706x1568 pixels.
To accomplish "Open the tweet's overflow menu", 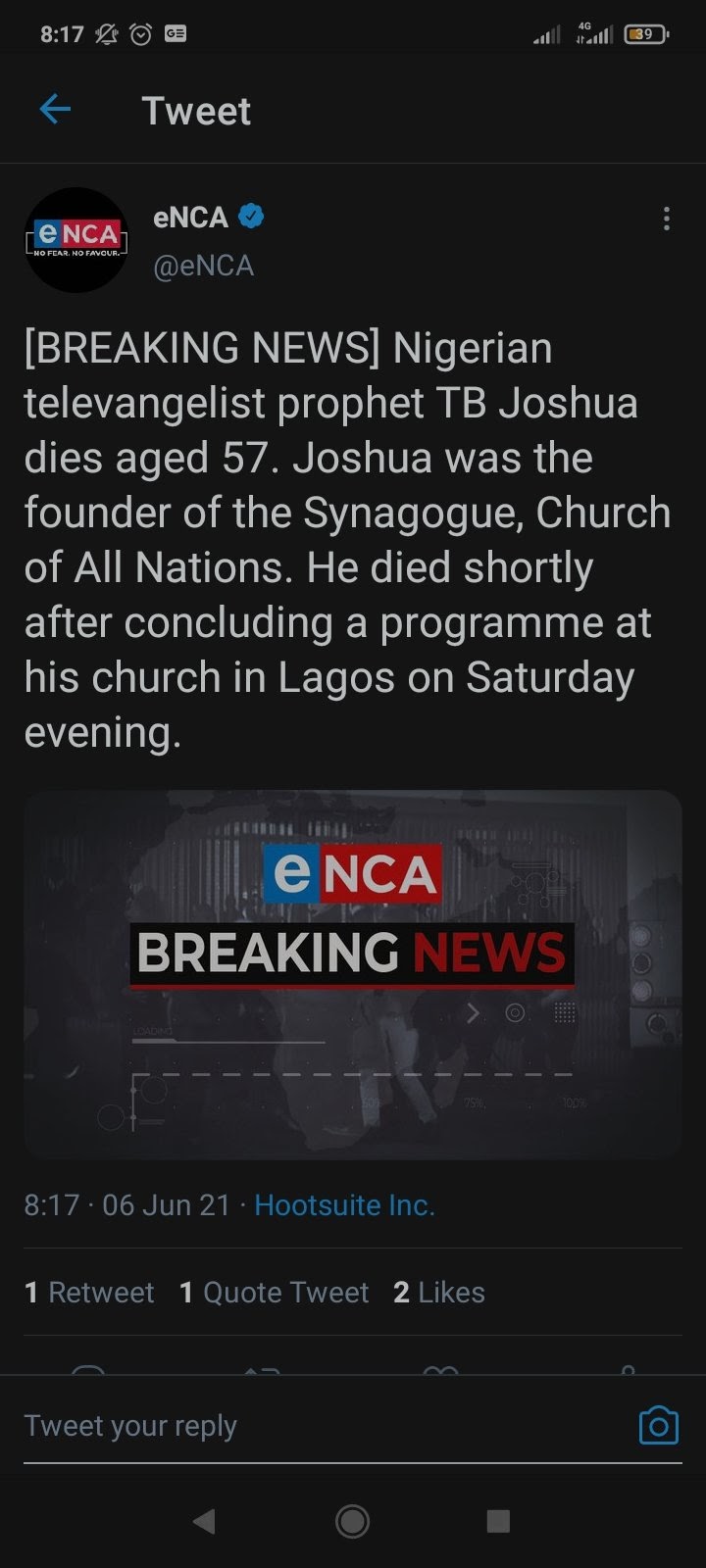I will click(667, 219).
